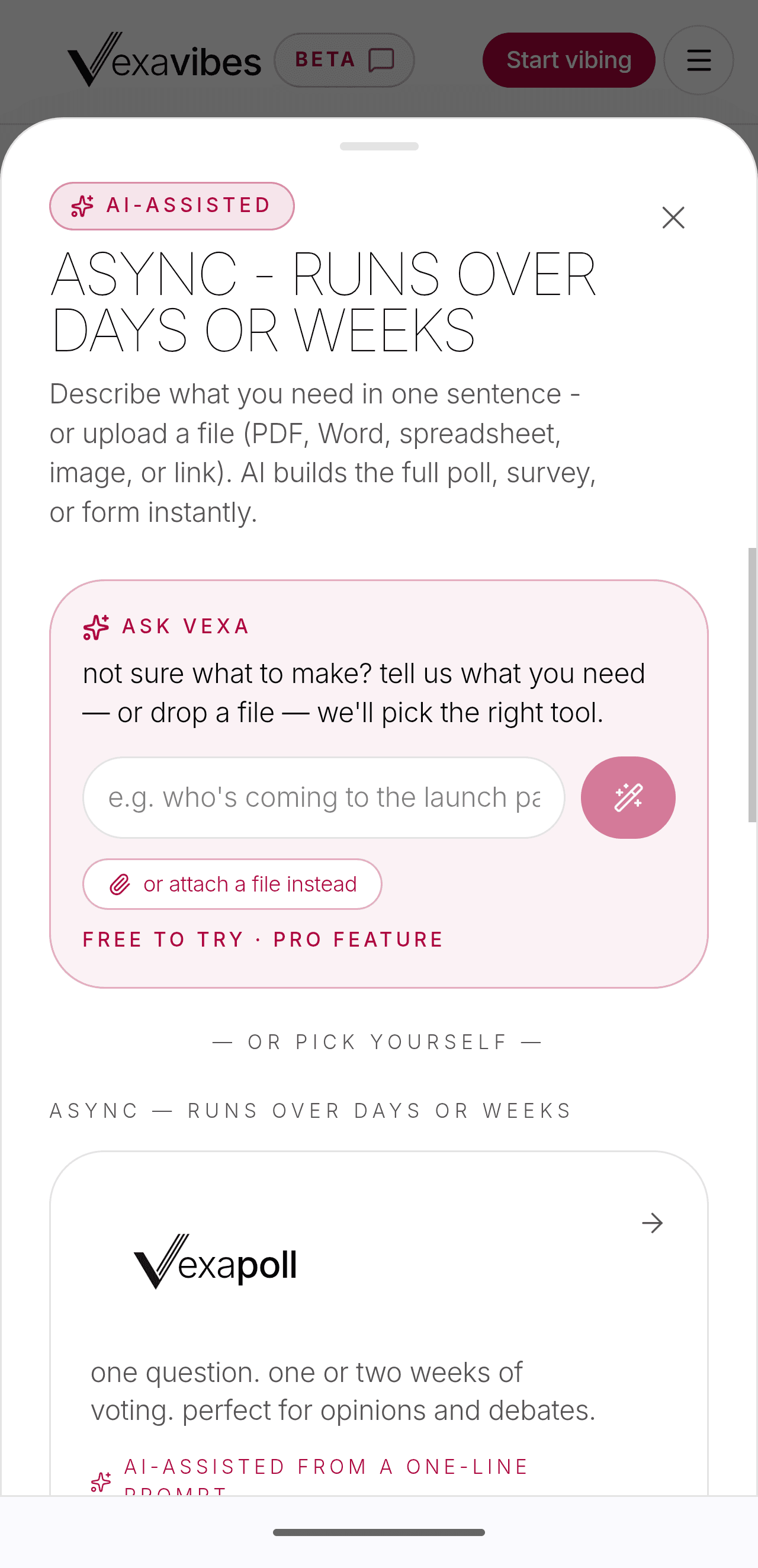758x1568 pixels.
Task: Close the AI-assisted bottom sheet
Action: point(673,217)
